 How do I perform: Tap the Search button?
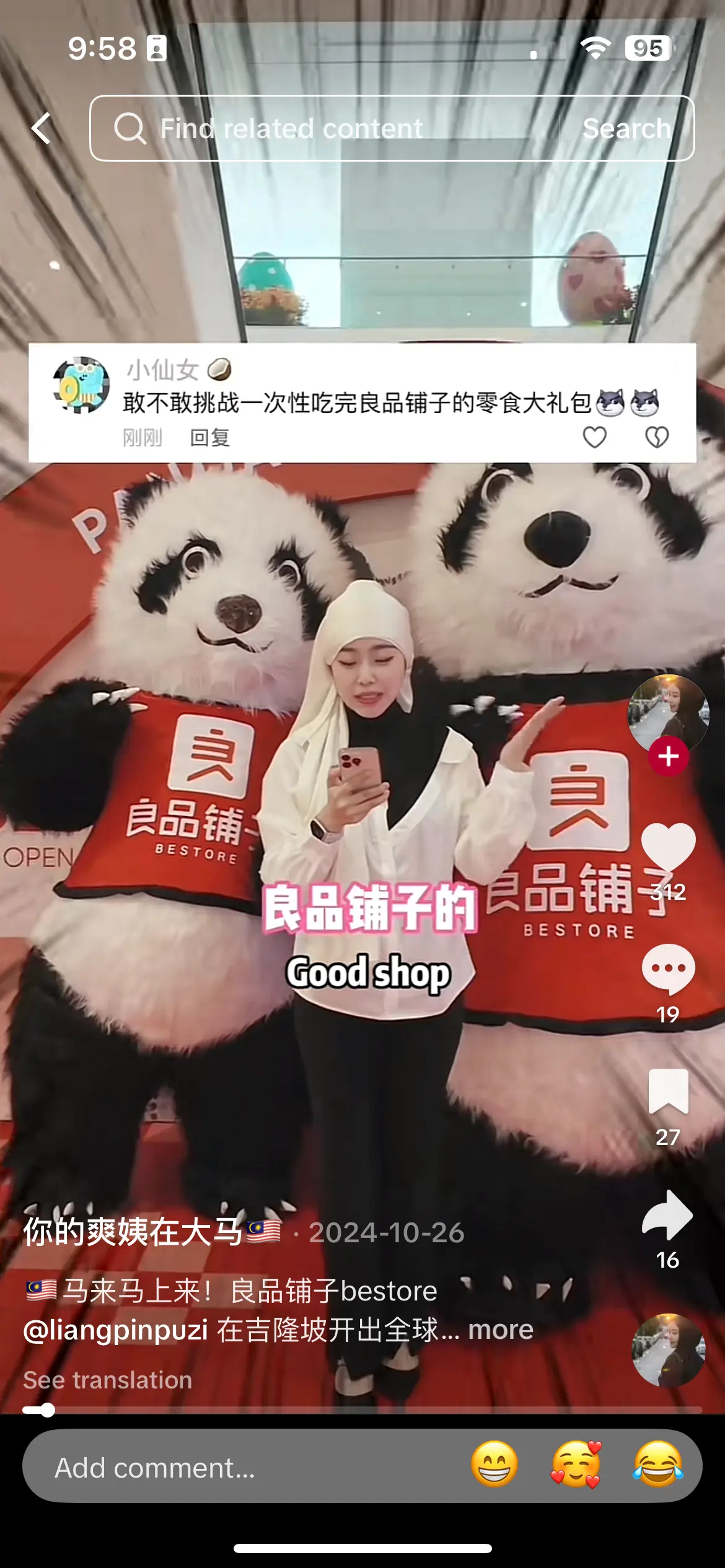coord(626,128)
